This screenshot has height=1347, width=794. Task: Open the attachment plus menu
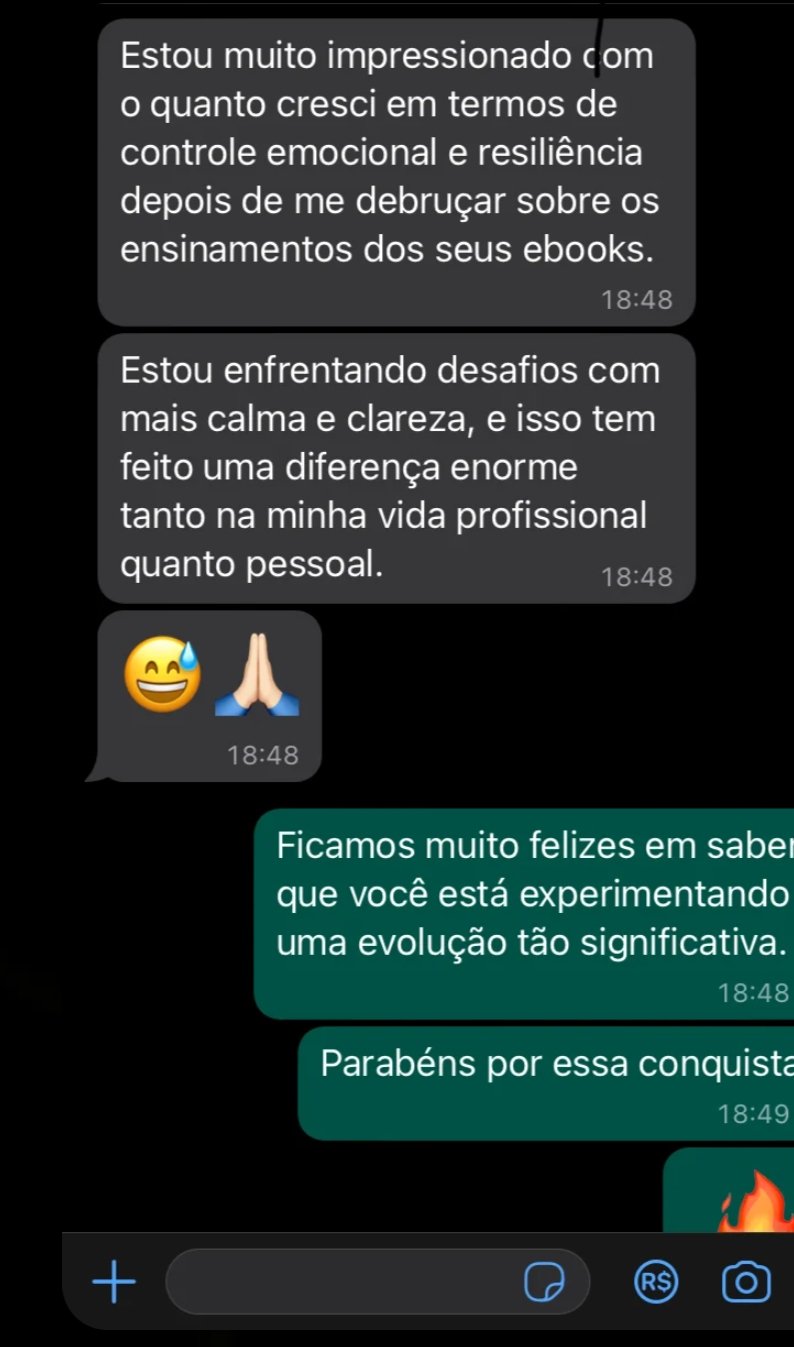114,1281
